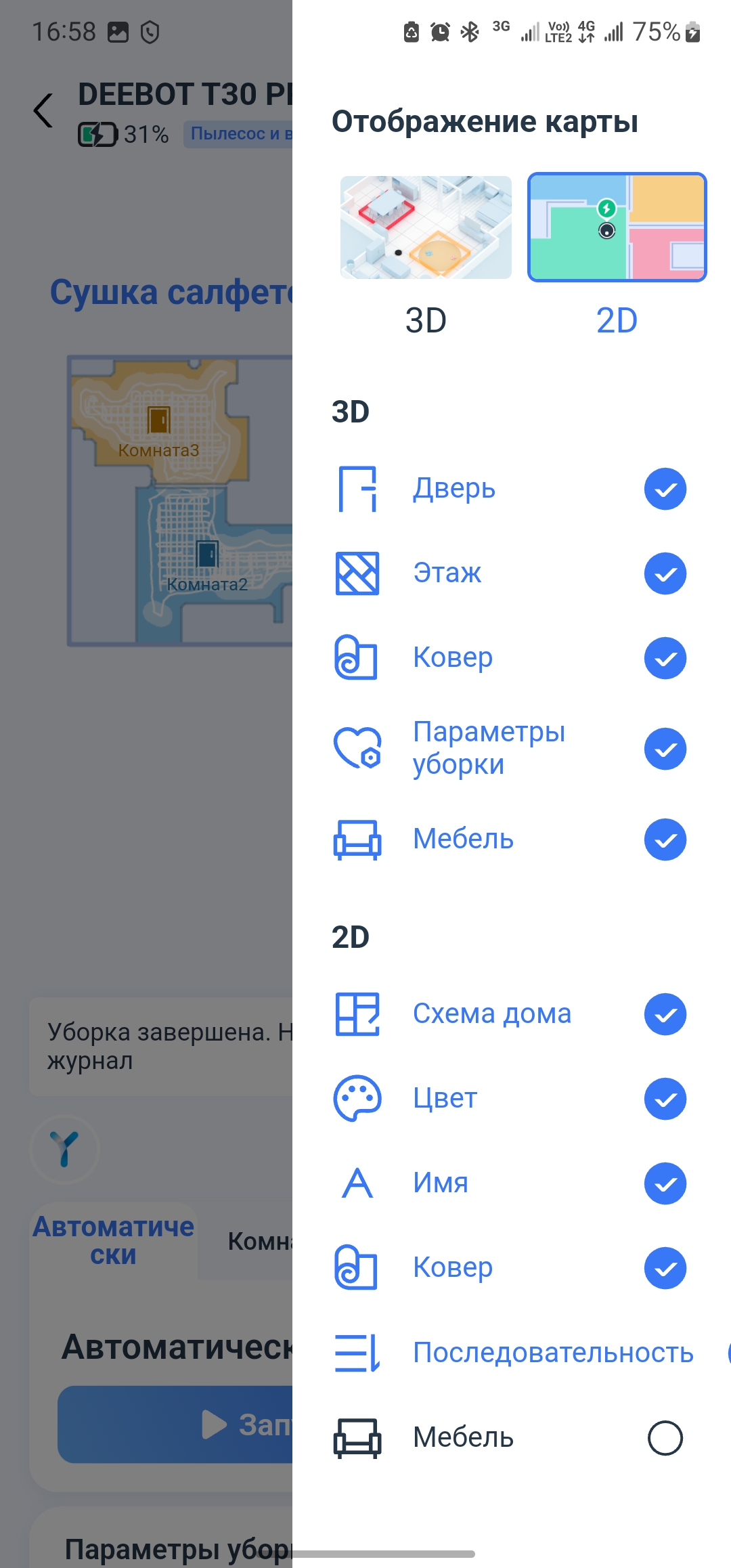Enable Мебель in 2D section
The image size is (731, 1568).
tap(665, 1437)
